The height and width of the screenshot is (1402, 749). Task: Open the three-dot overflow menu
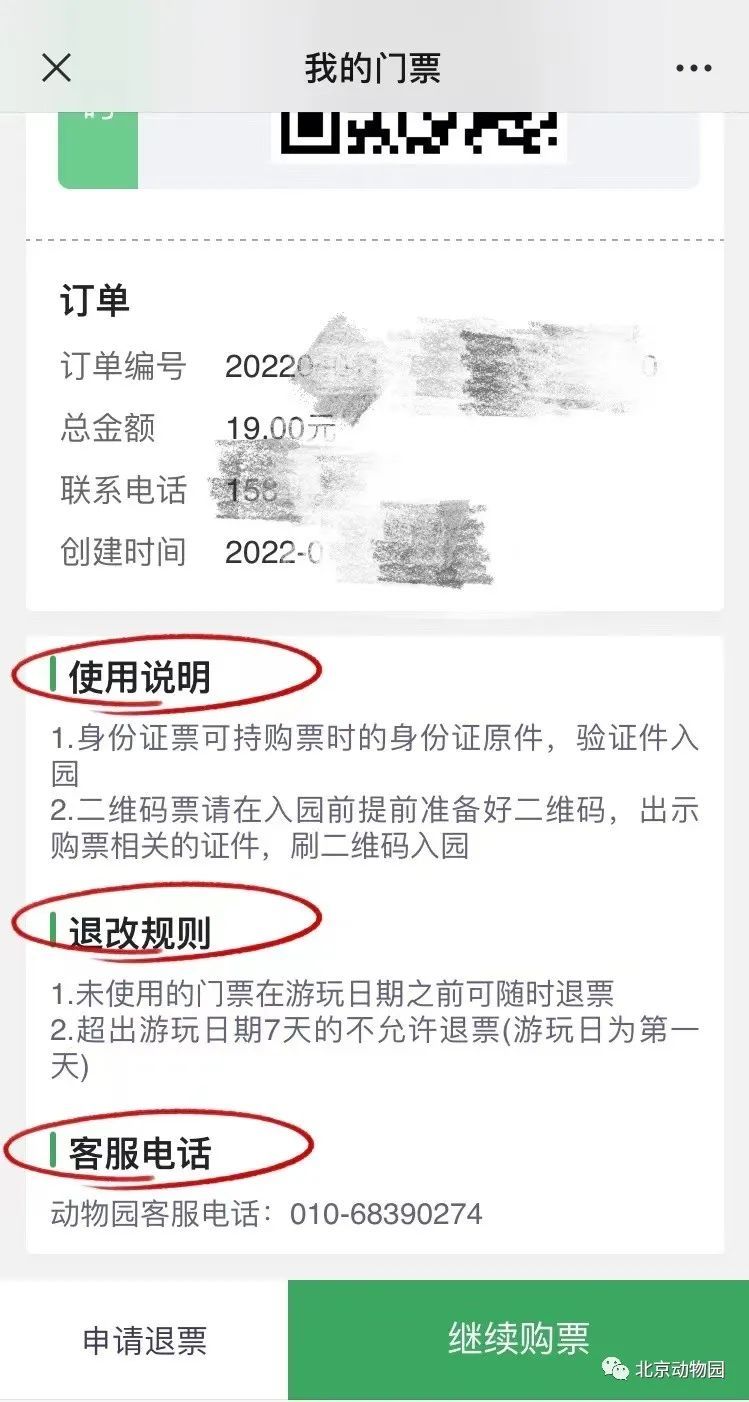[693, 69]
